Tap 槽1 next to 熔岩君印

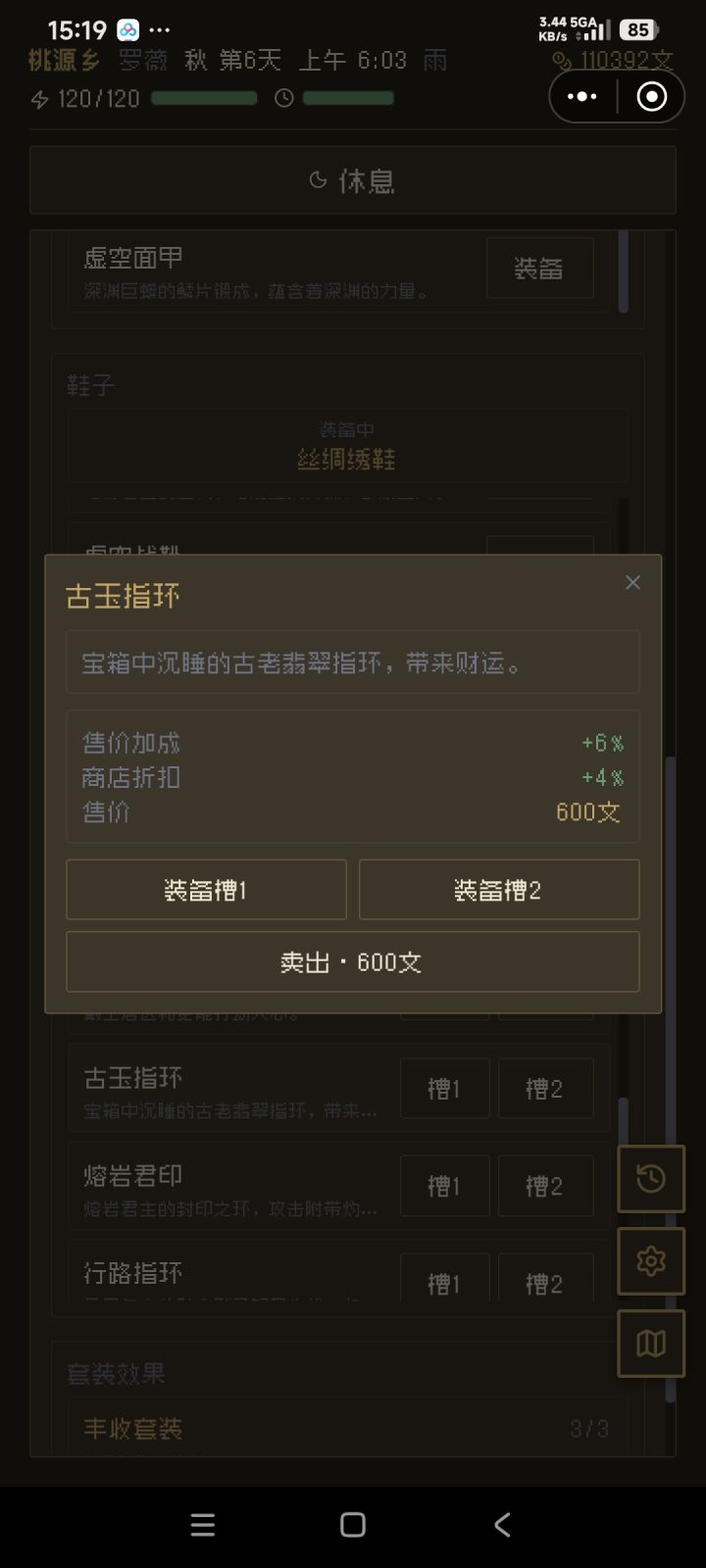(x=444, y=1186)
